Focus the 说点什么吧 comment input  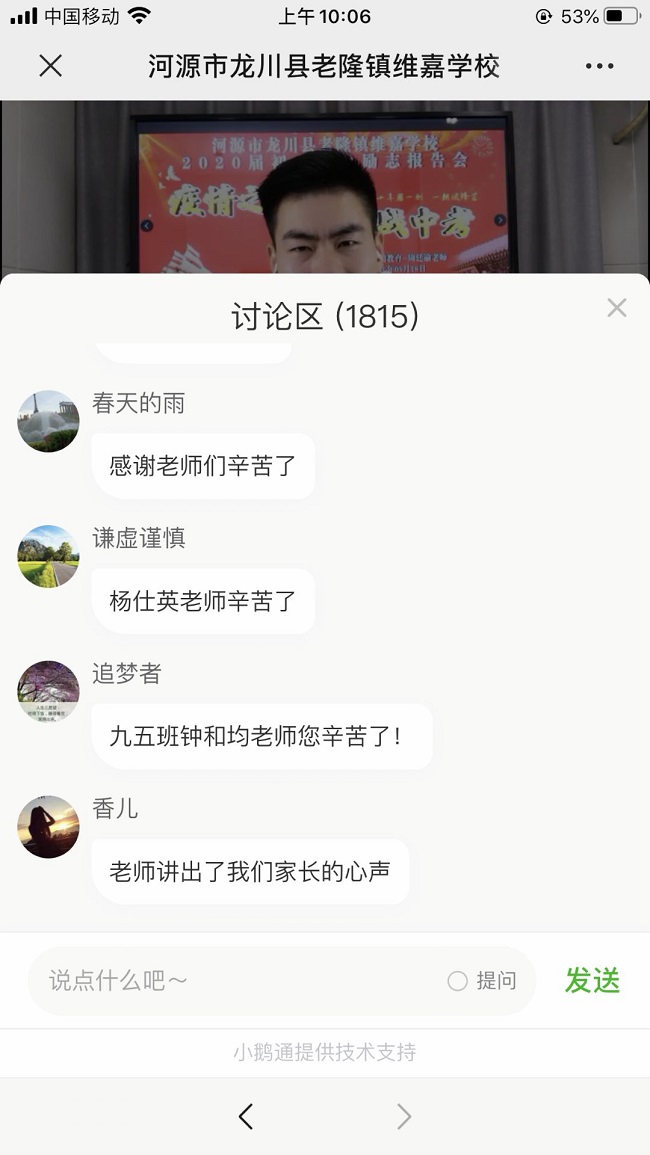click(240, 980)
